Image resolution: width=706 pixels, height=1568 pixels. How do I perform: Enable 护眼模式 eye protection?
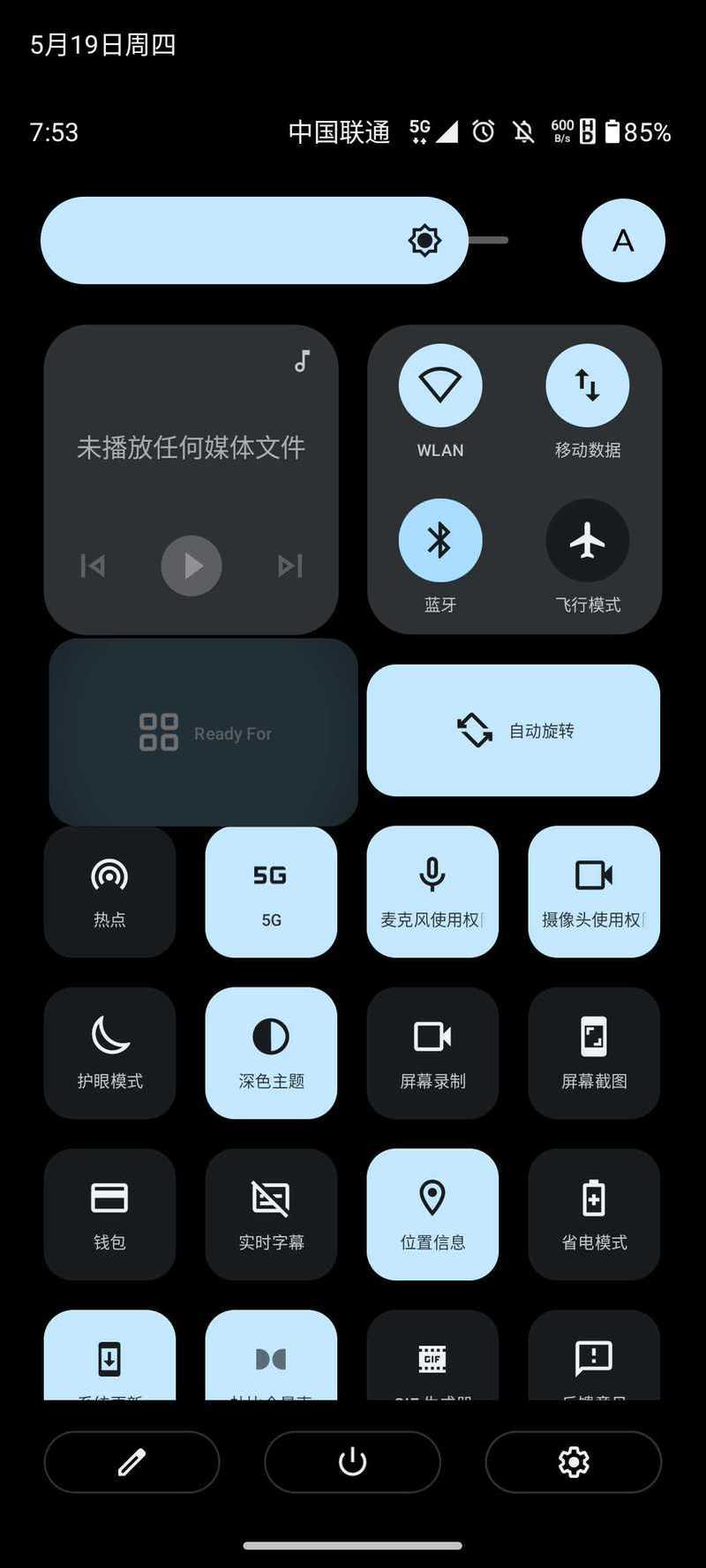pos(109,1053)
